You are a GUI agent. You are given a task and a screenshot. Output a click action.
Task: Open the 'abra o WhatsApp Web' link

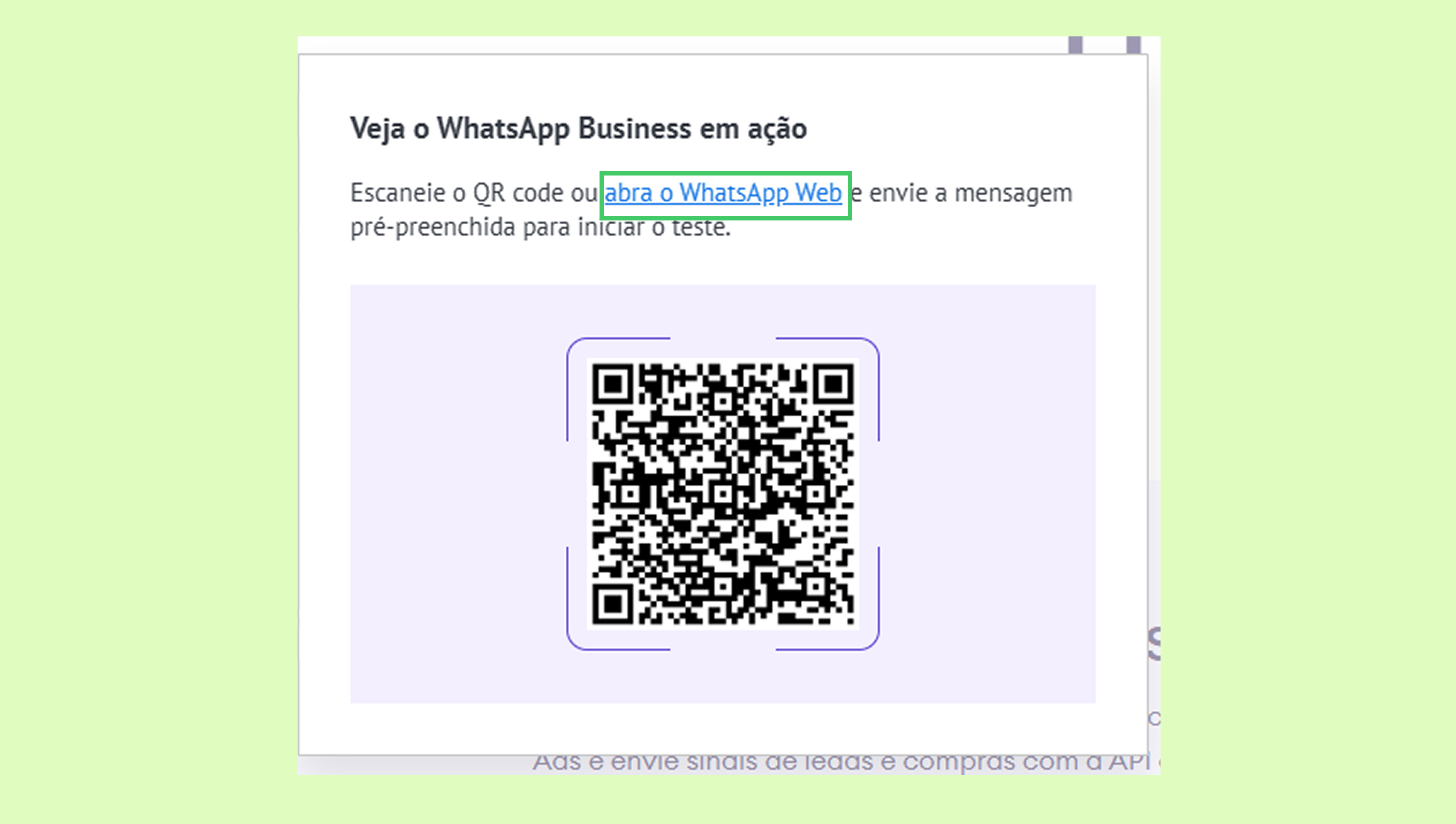723,194
